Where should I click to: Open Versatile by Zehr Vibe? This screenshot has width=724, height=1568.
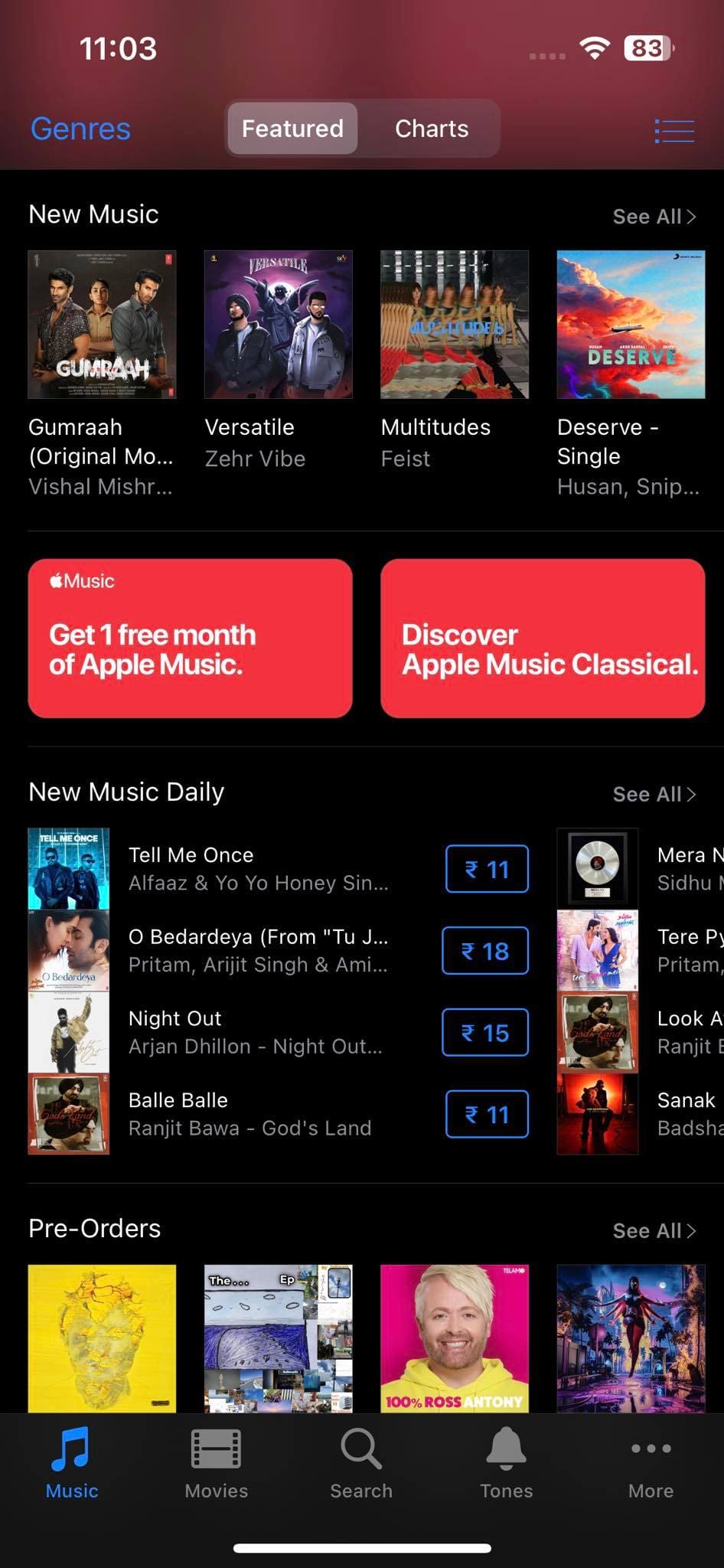pos(278,325)
